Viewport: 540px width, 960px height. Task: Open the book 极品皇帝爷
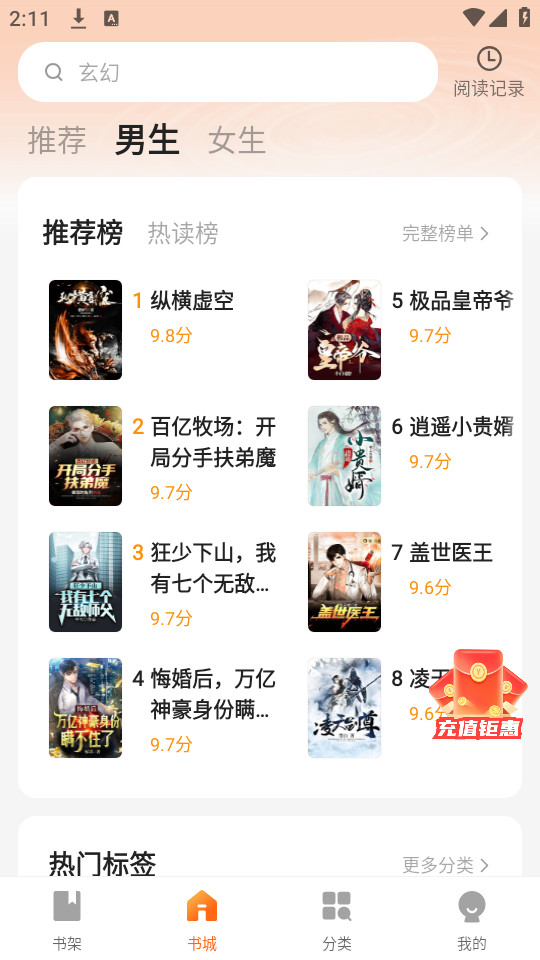point(411,329)
